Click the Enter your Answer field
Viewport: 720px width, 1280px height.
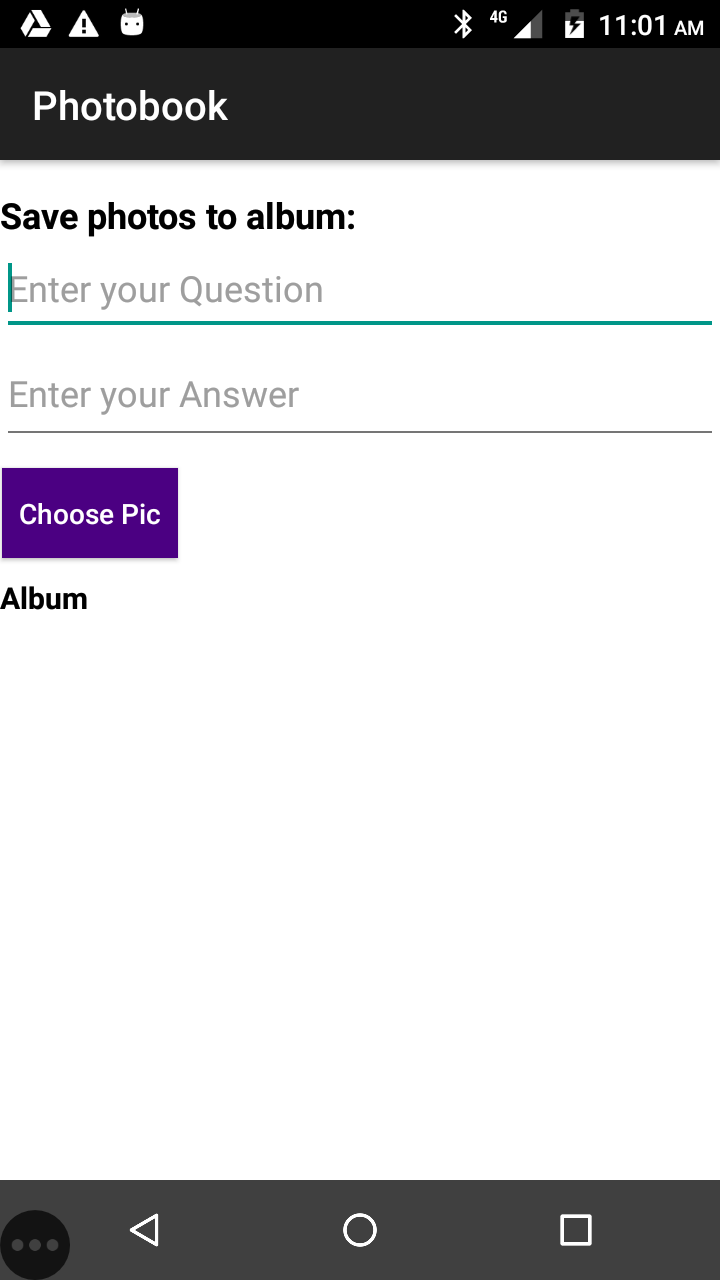[x=360, y=394]
